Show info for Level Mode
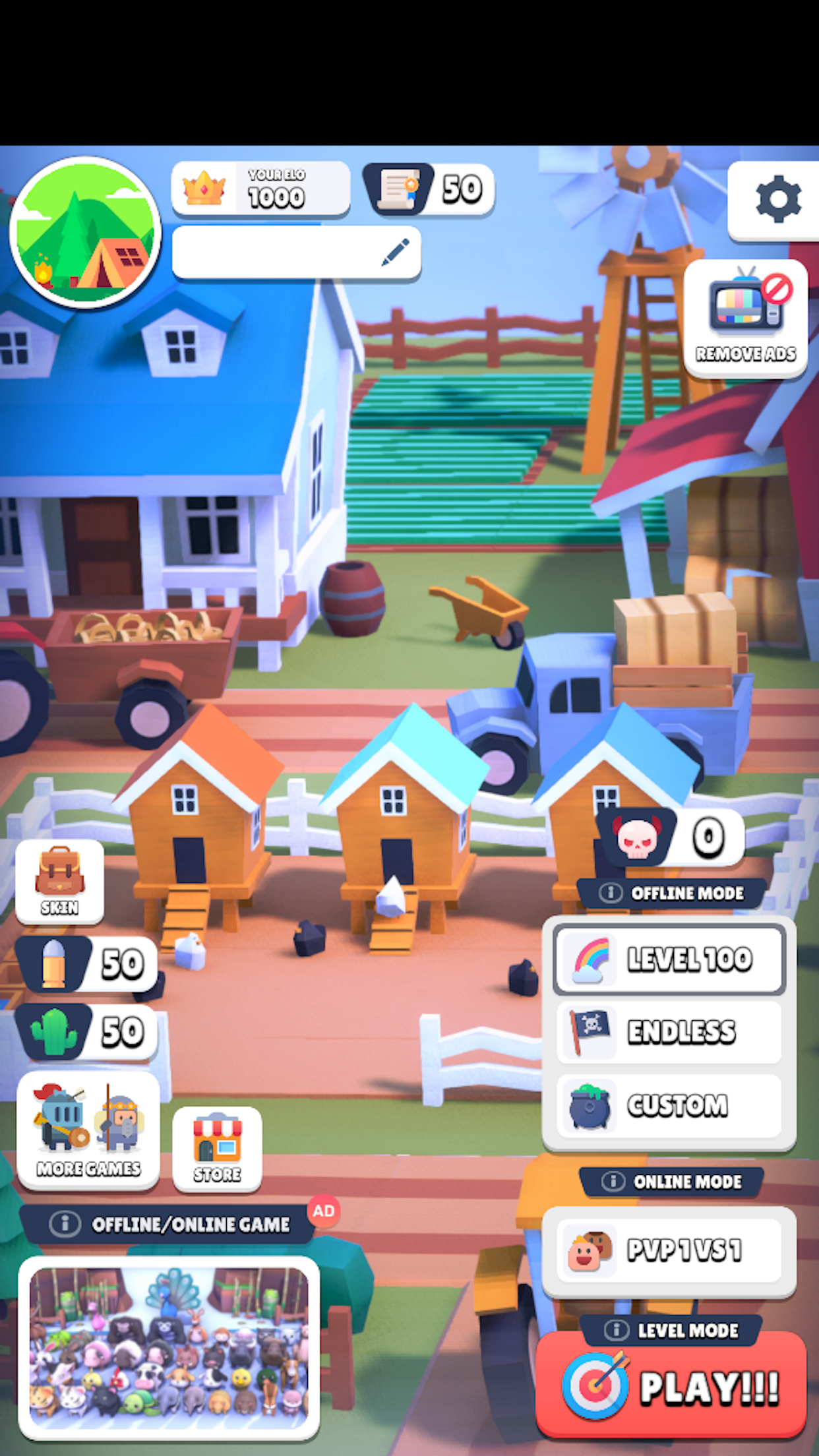This screenshot has height=1456, width=819. (617, 1330)
